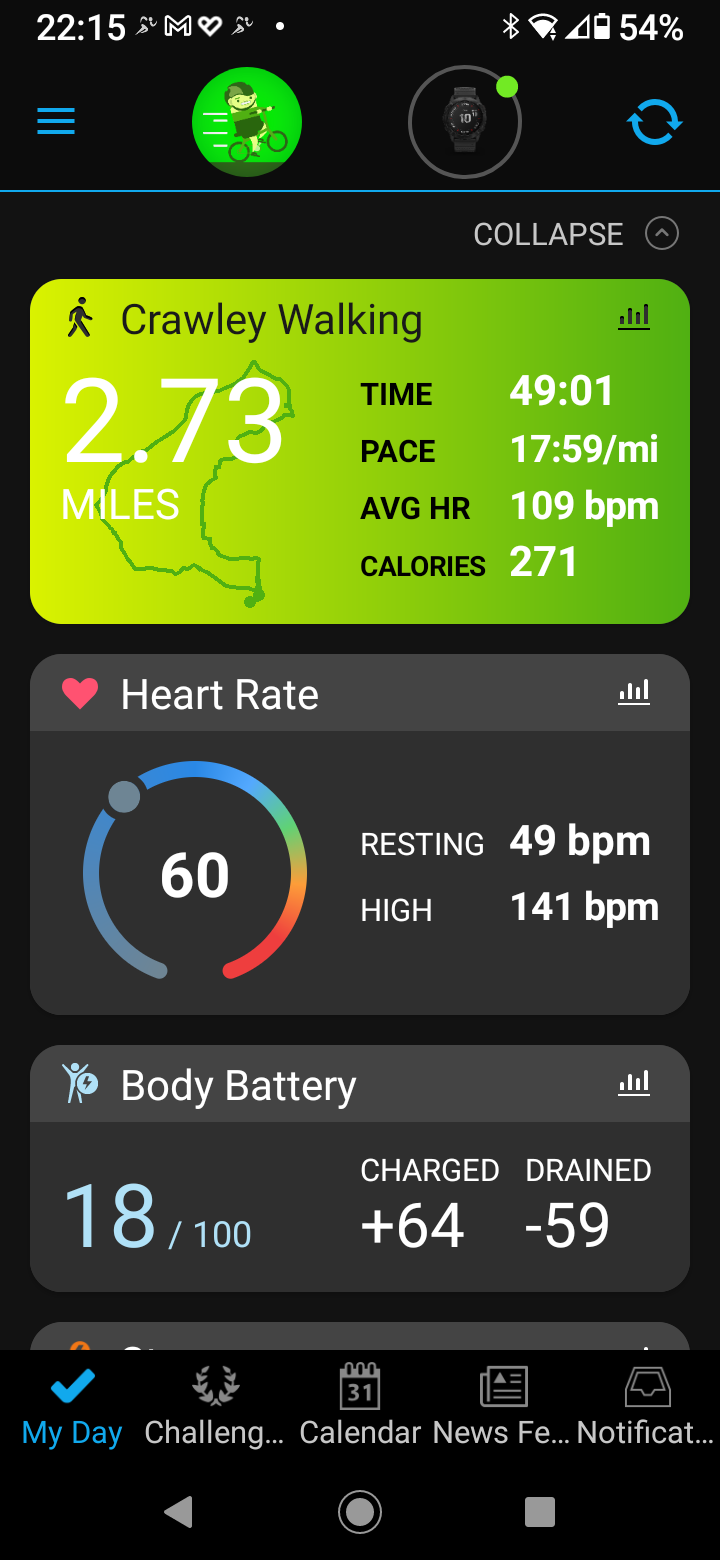Open Heart Rate chart icon
Image resolution: width=720 pixels, height=1560 pixels.
(634, 692)
